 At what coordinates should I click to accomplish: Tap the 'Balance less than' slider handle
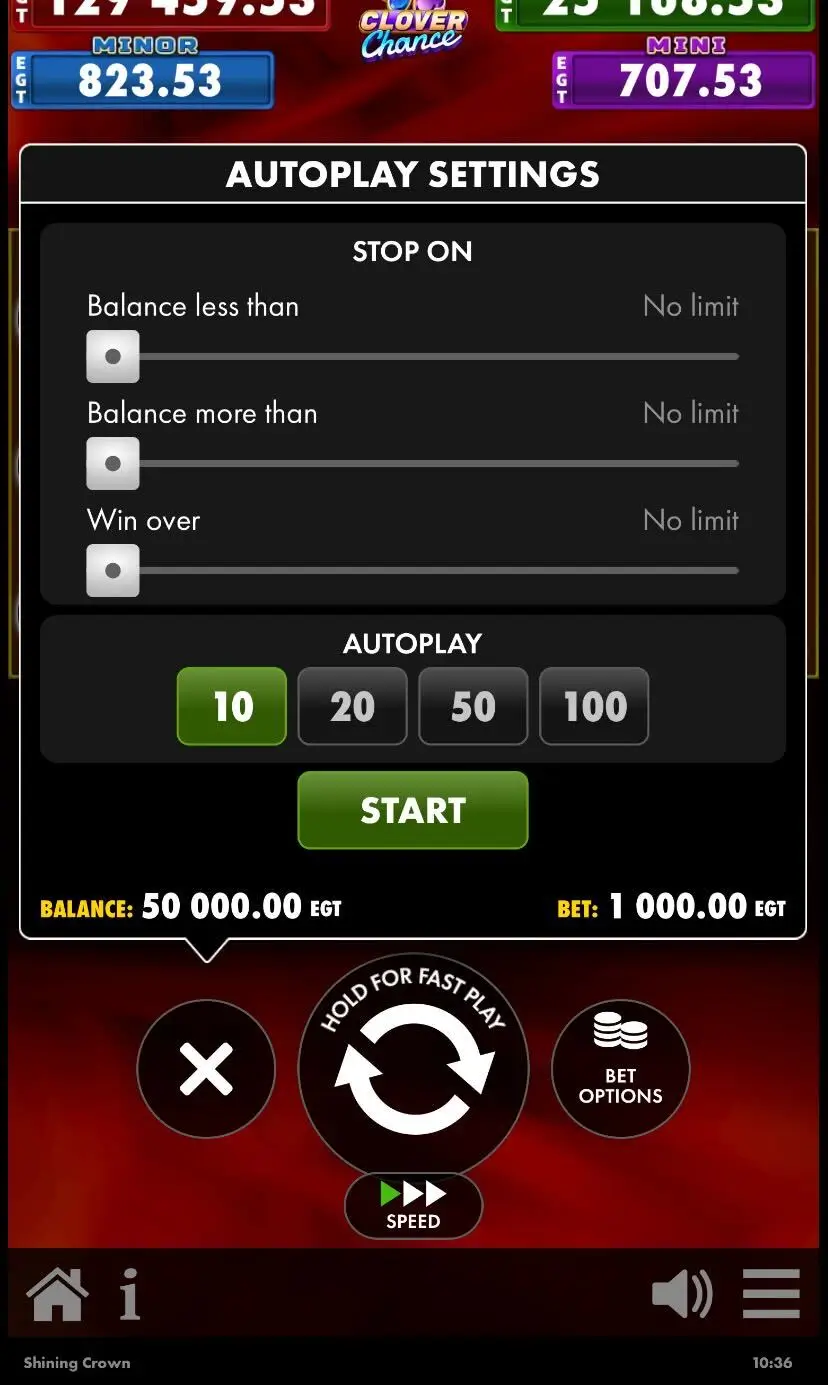click(113, 357)
